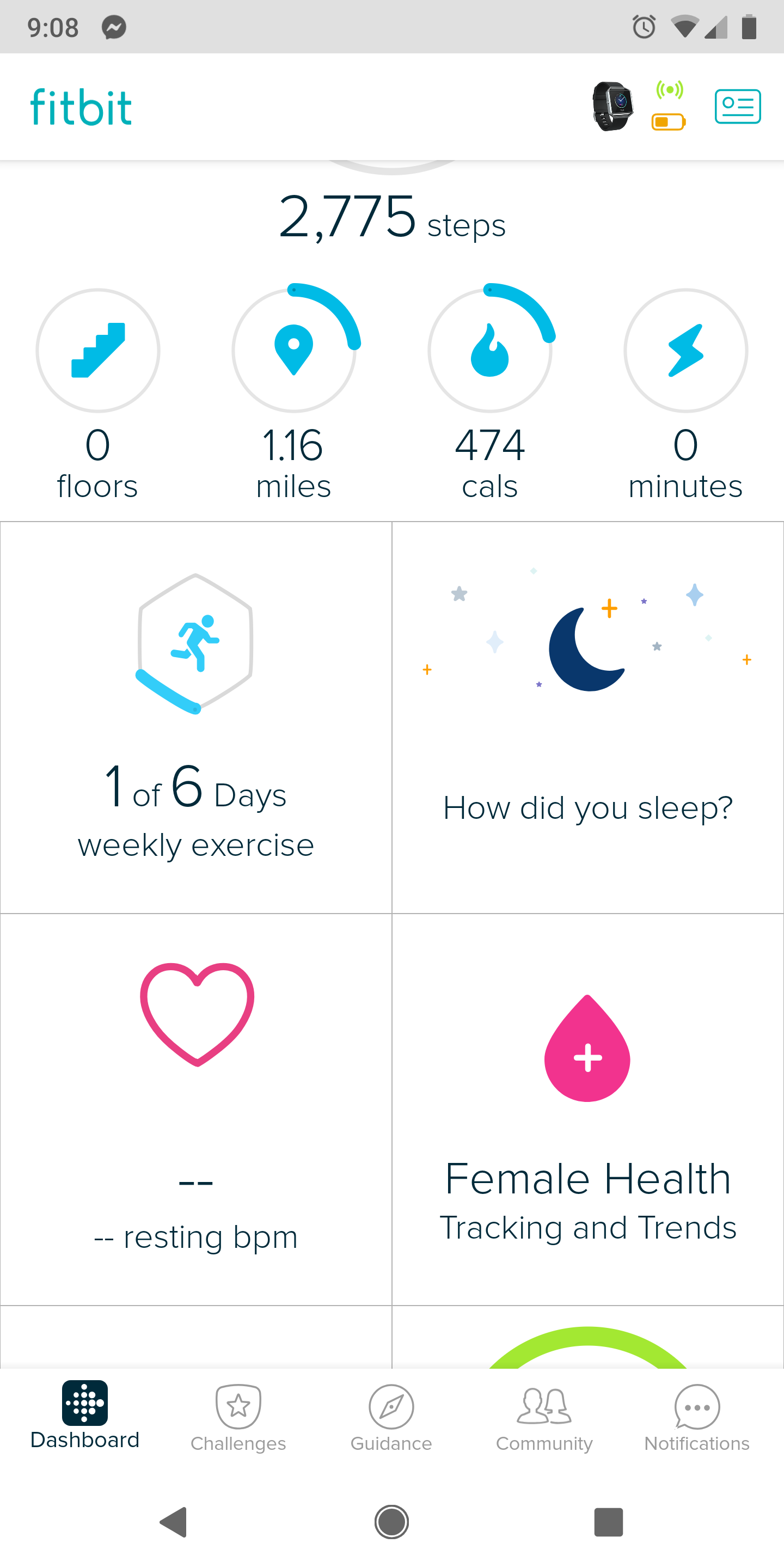This screenshot has width=784, height=1568.
Task: Log sleep via How did you sleep
Action: click(x=588, y=717)
